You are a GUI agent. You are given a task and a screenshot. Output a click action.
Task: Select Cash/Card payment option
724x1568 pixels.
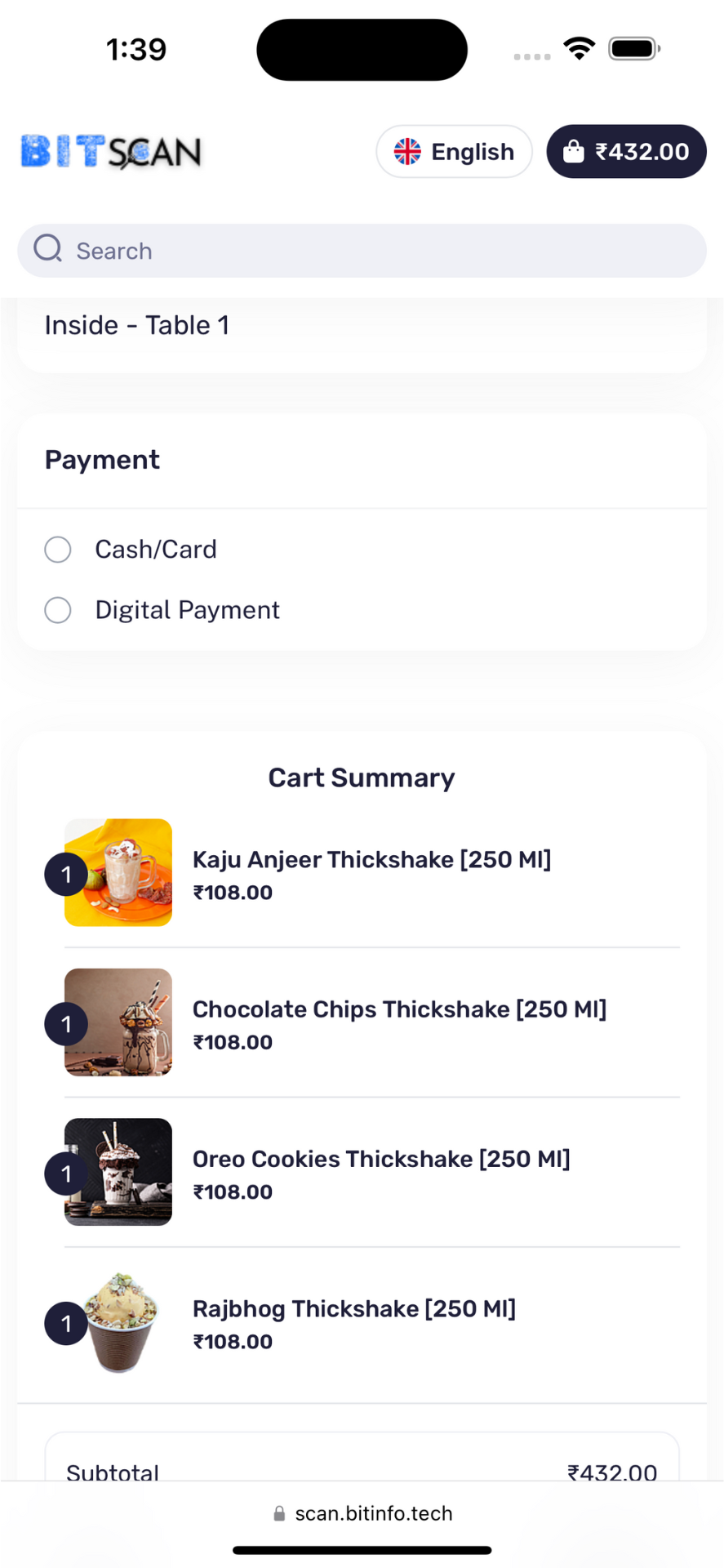[58, 550]
